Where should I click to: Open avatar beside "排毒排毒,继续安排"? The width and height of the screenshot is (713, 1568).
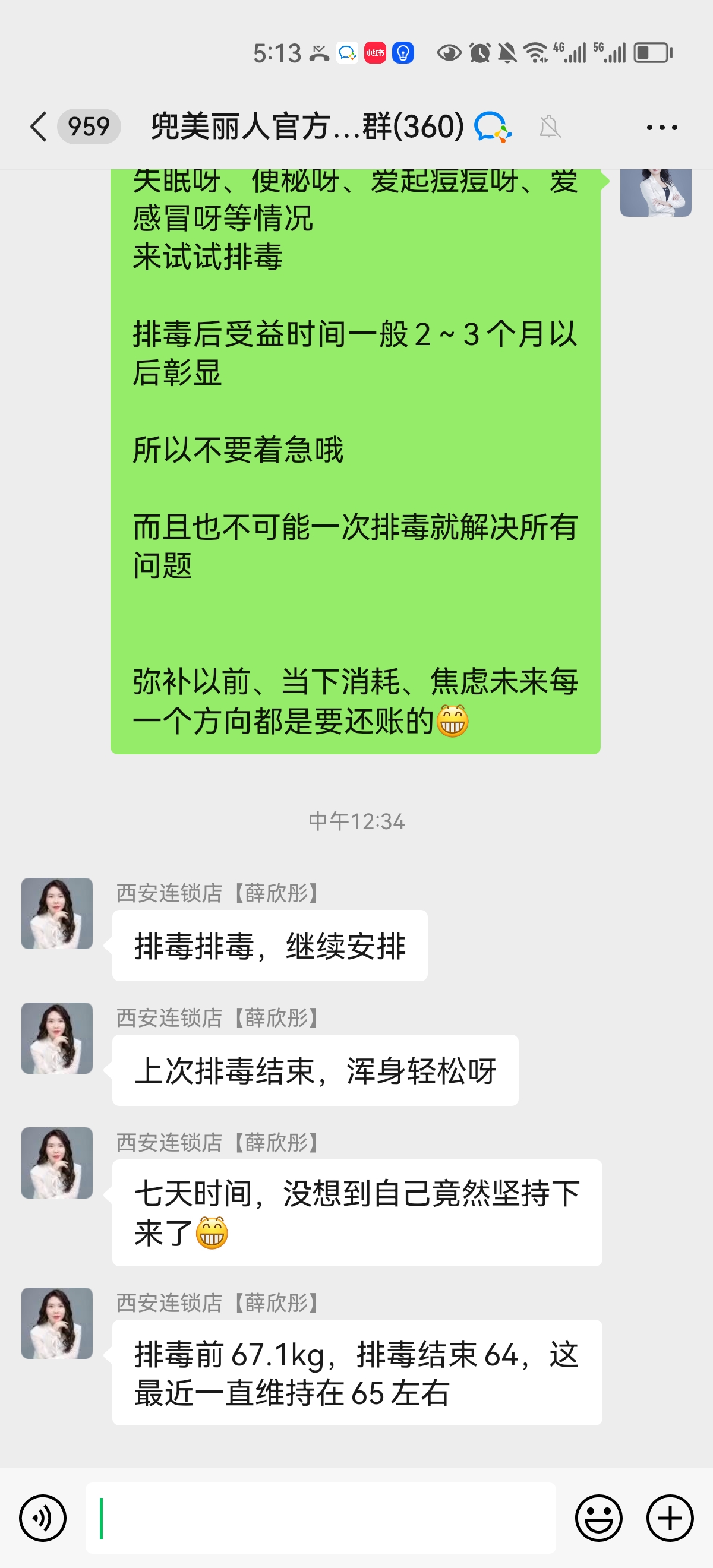pos(57,913)
